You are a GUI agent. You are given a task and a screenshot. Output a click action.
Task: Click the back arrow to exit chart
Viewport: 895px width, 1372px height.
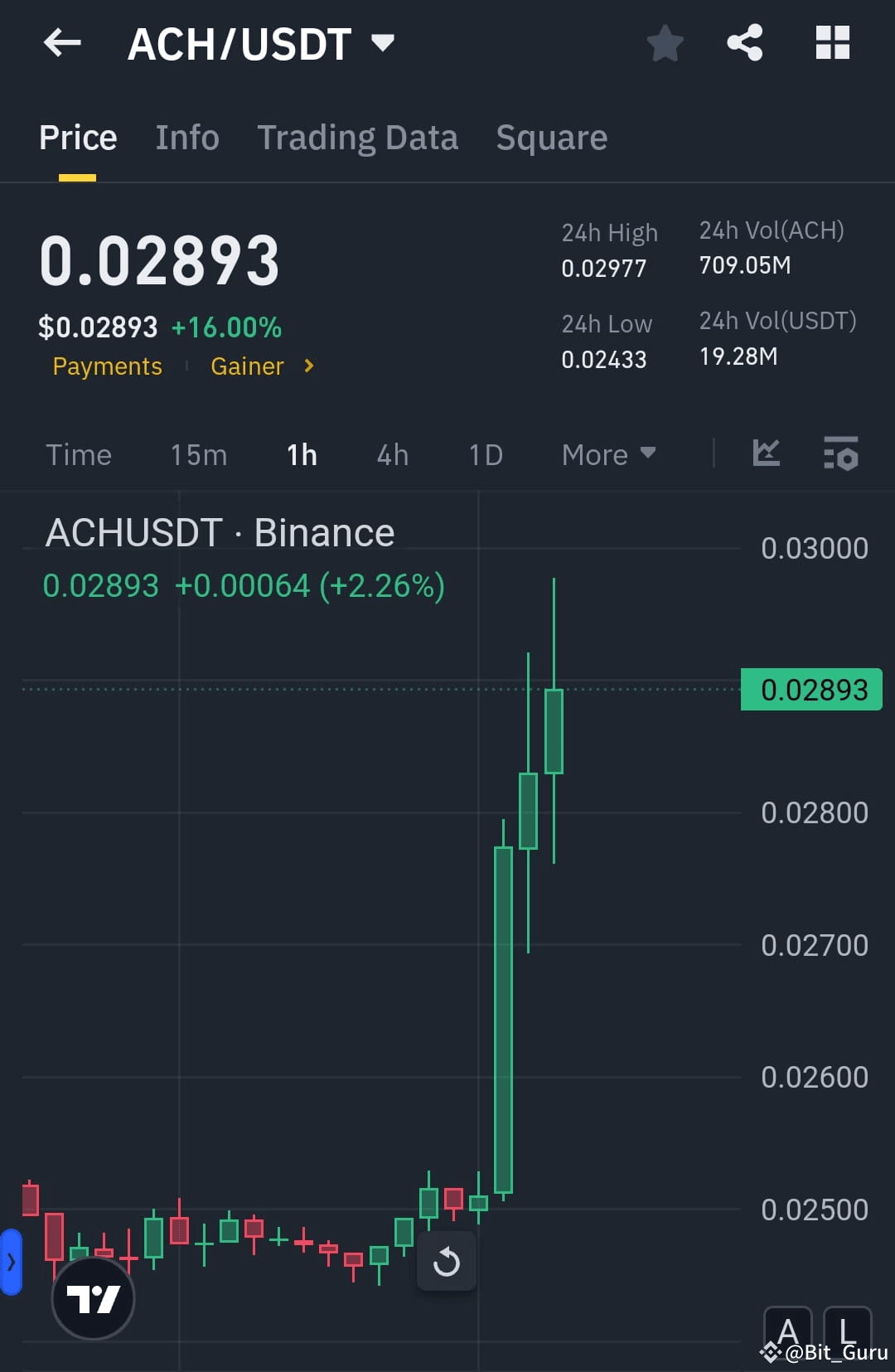[x=62, y=43]
